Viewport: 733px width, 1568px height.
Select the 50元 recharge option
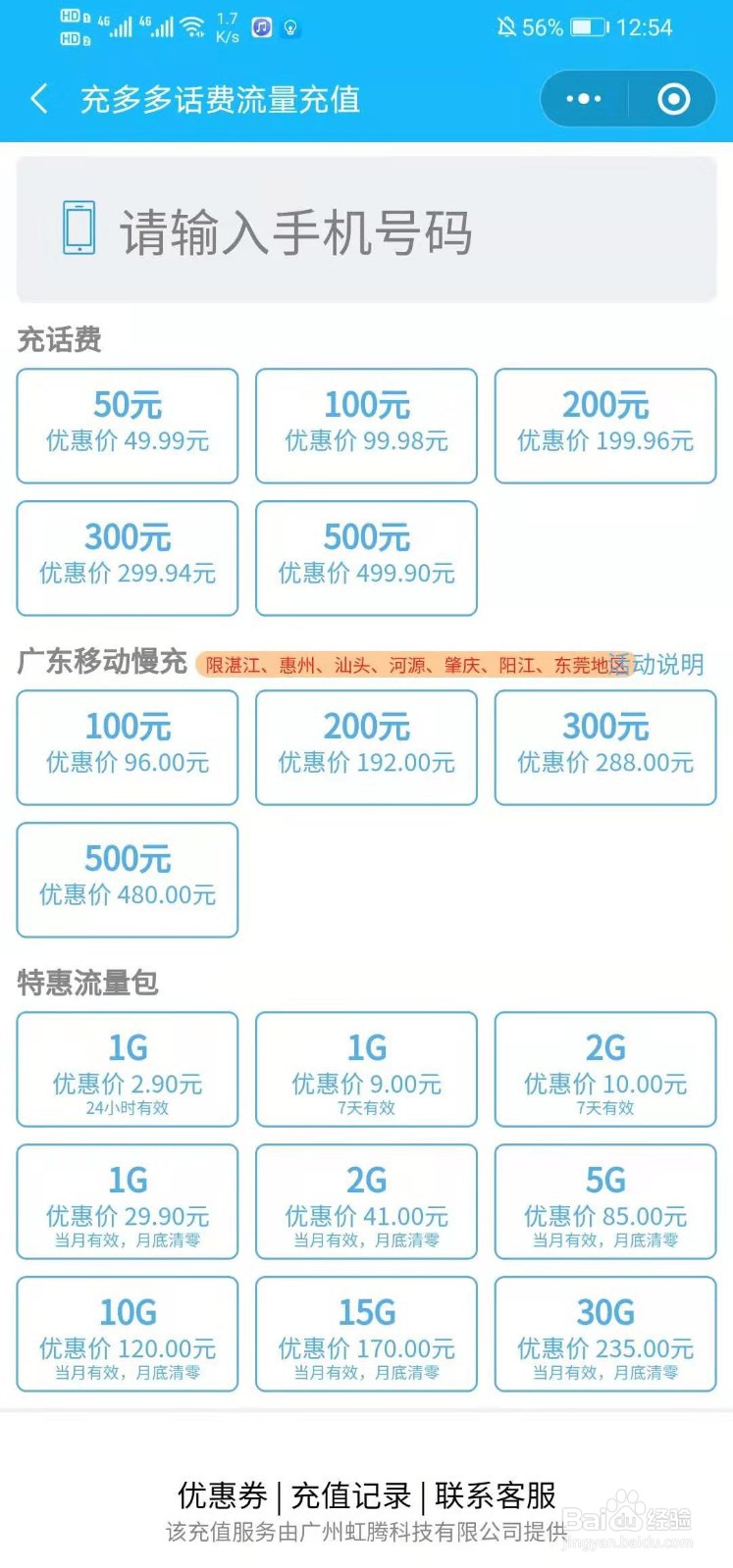click(x=127, y=425)
